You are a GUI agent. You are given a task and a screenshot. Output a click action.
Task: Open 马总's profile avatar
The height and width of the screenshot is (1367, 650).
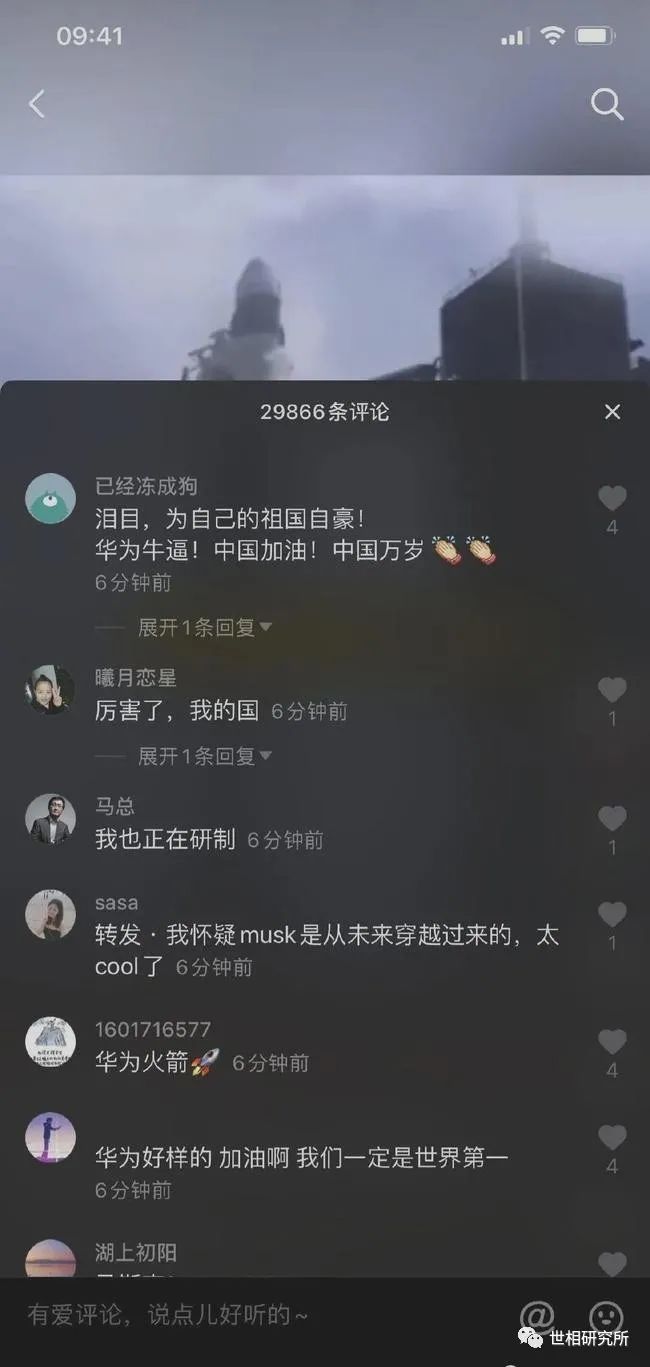pos(50,819)
